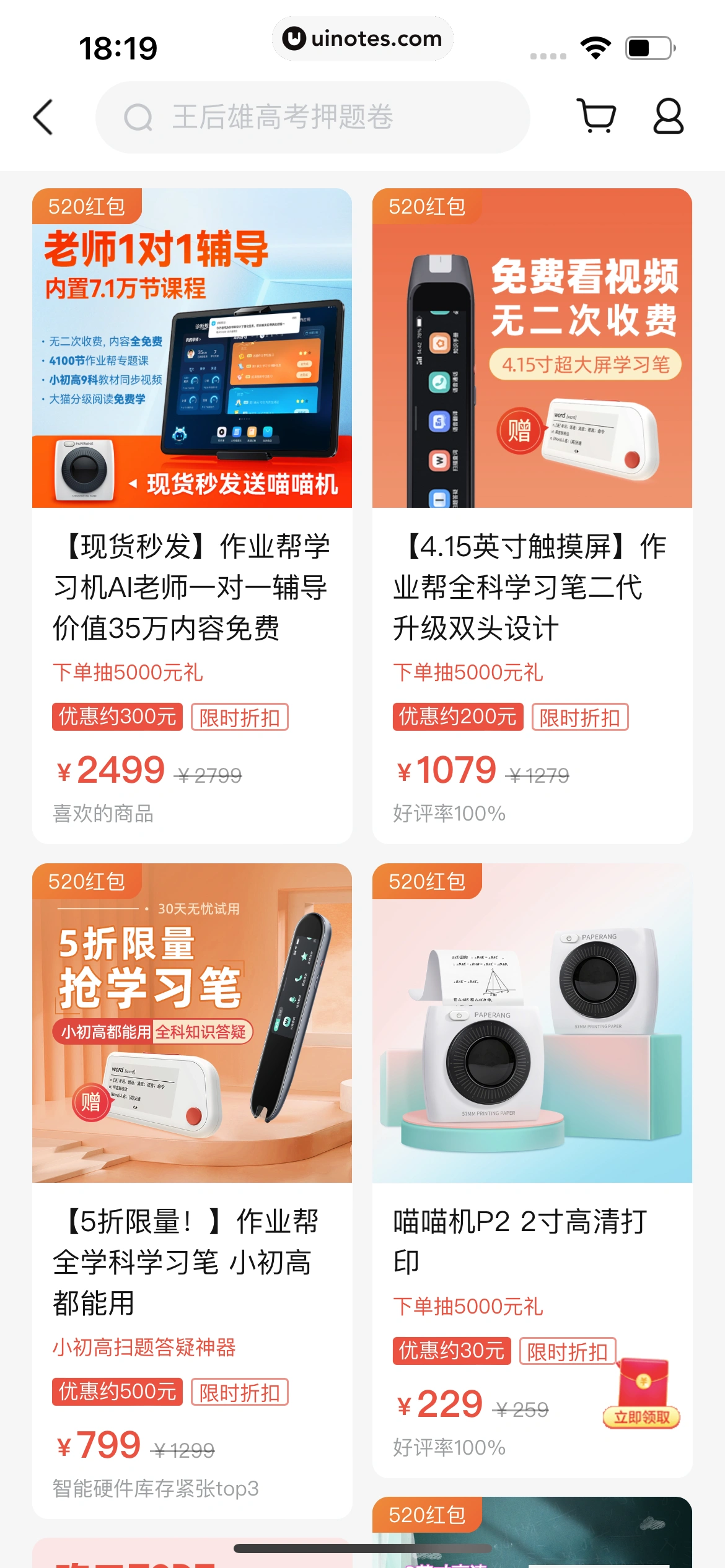Viewport: 725px width, 1568px height.
Task: Open the user profile icon
Action: click(668, 116)
